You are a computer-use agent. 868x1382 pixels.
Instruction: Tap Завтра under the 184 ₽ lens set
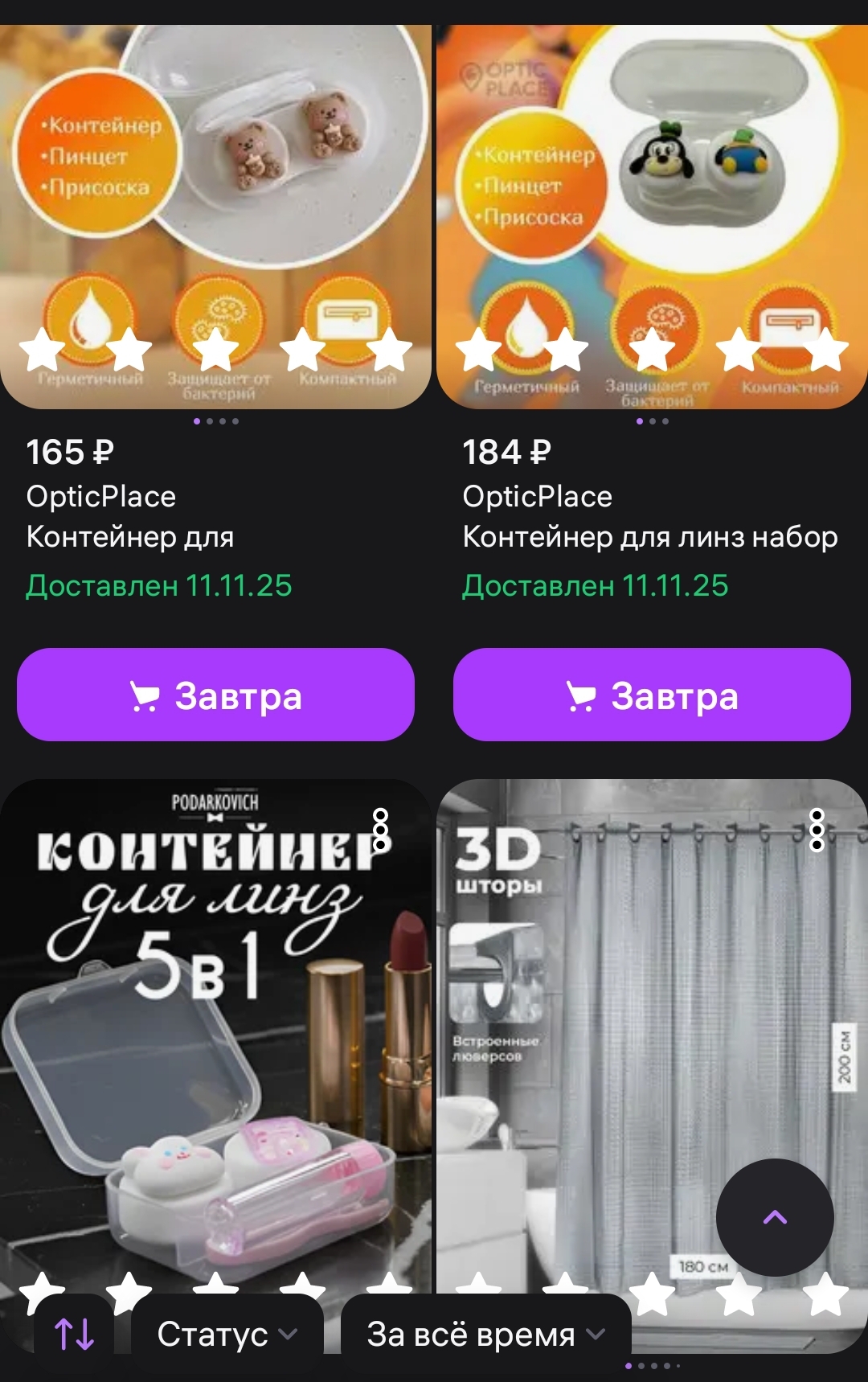[x=652, y=695]
